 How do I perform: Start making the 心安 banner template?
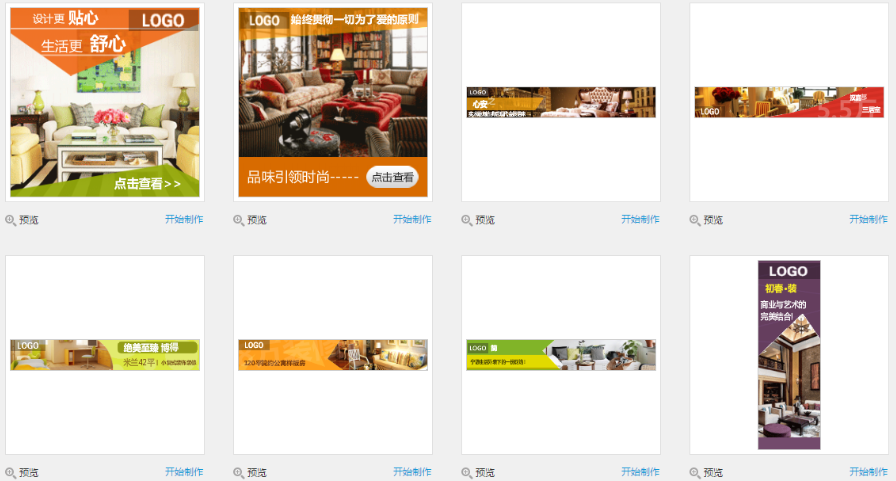[x=640, y=219]
